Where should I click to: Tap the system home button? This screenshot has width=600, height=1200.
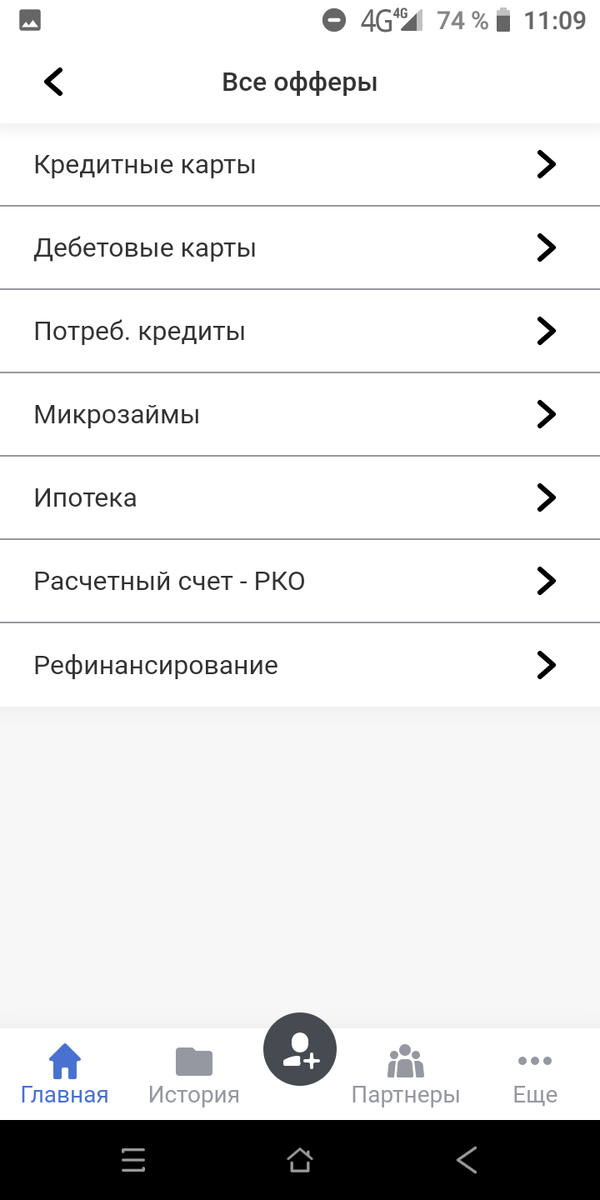pos(299,1160)
